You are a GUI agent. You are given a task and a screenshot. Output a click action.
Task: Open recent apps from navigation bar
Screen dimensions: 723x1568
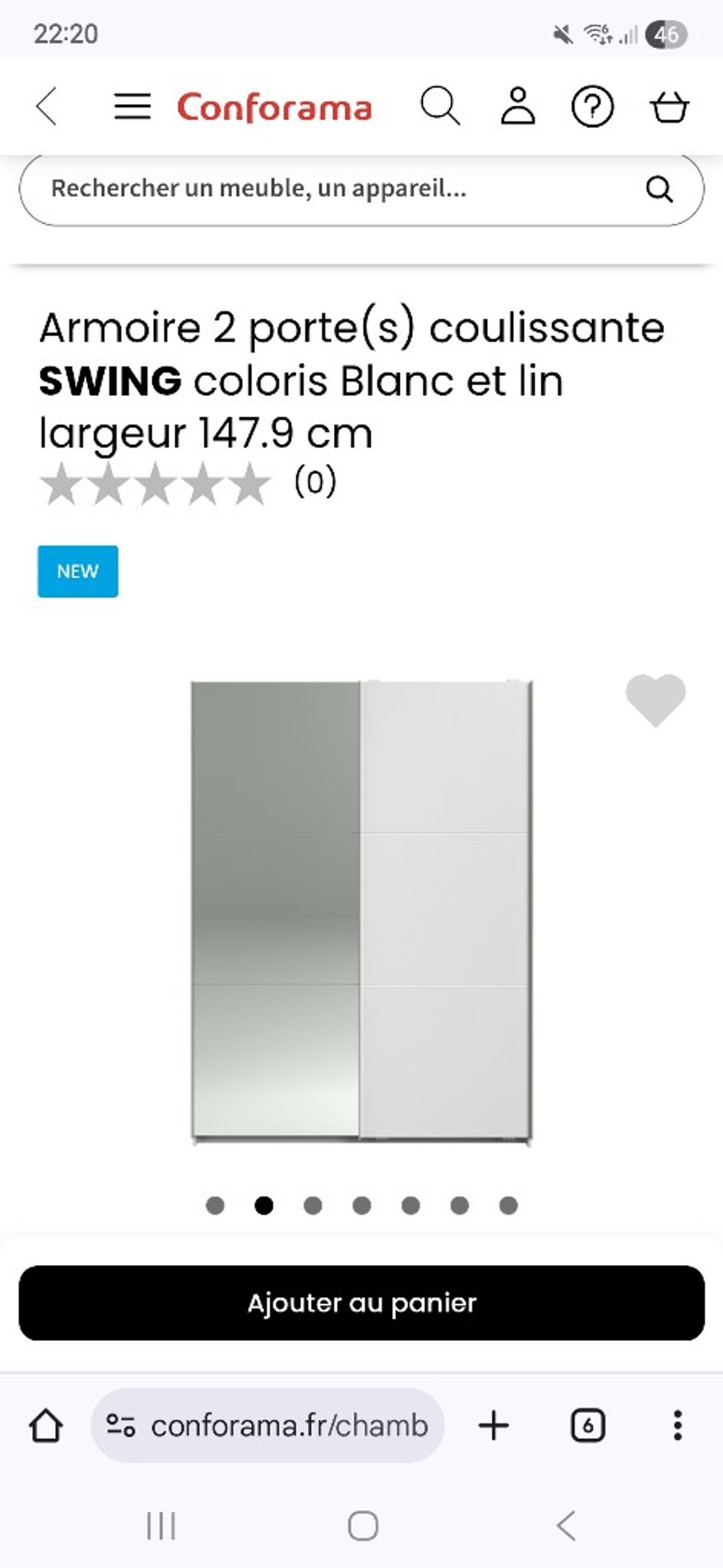coord(161,1526)
